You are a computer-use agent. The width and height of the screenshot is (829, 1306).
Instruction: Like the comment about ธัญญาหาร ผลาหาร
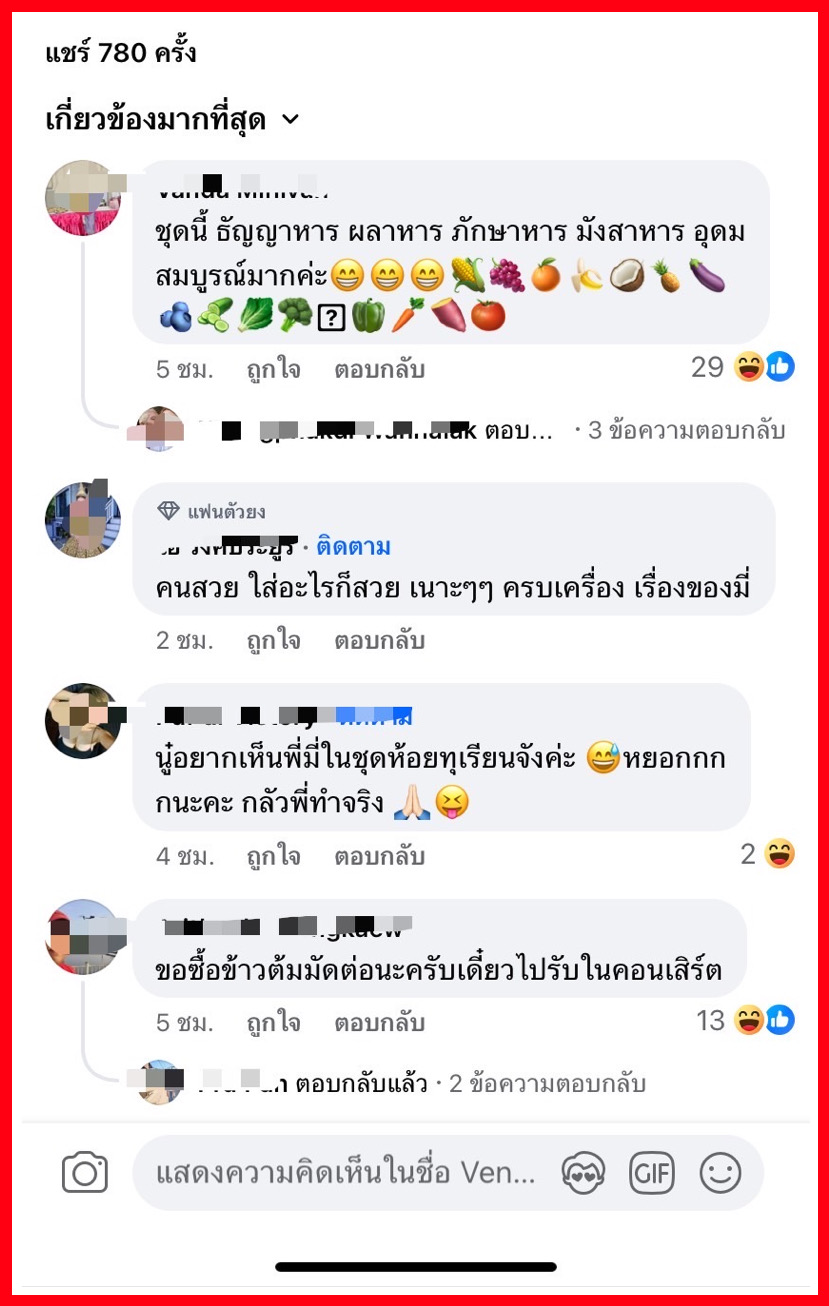click(x=273, y=369)
